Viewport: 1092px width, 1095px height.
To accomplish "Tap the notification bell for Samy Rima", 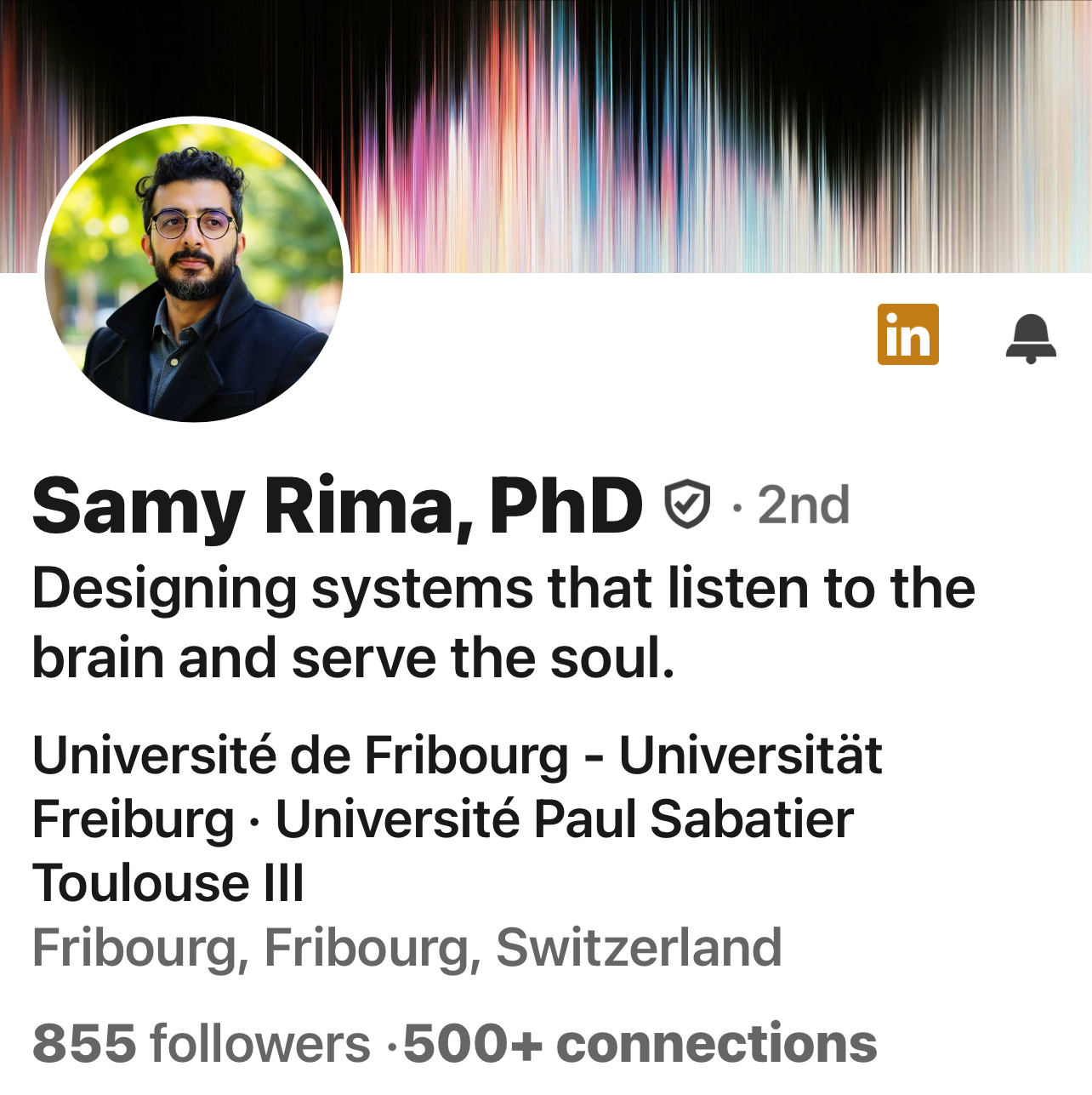I will (x=1031, y=338).
